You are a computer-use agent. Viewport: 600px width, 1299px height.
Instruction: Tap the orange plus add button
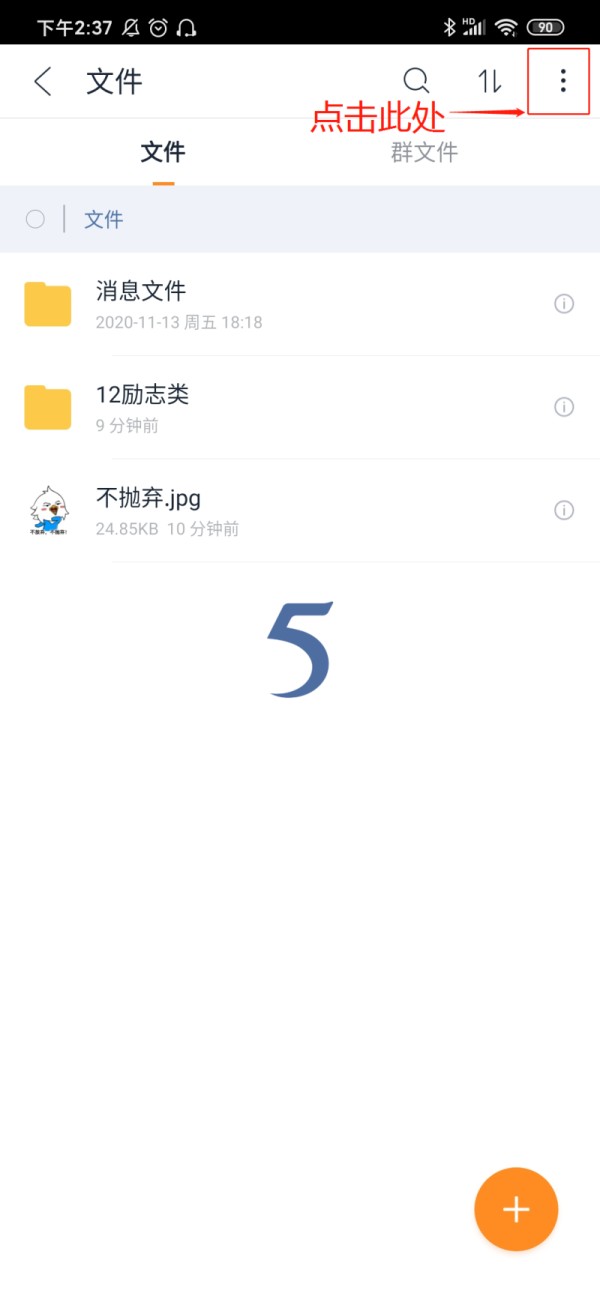point(516,1209)
